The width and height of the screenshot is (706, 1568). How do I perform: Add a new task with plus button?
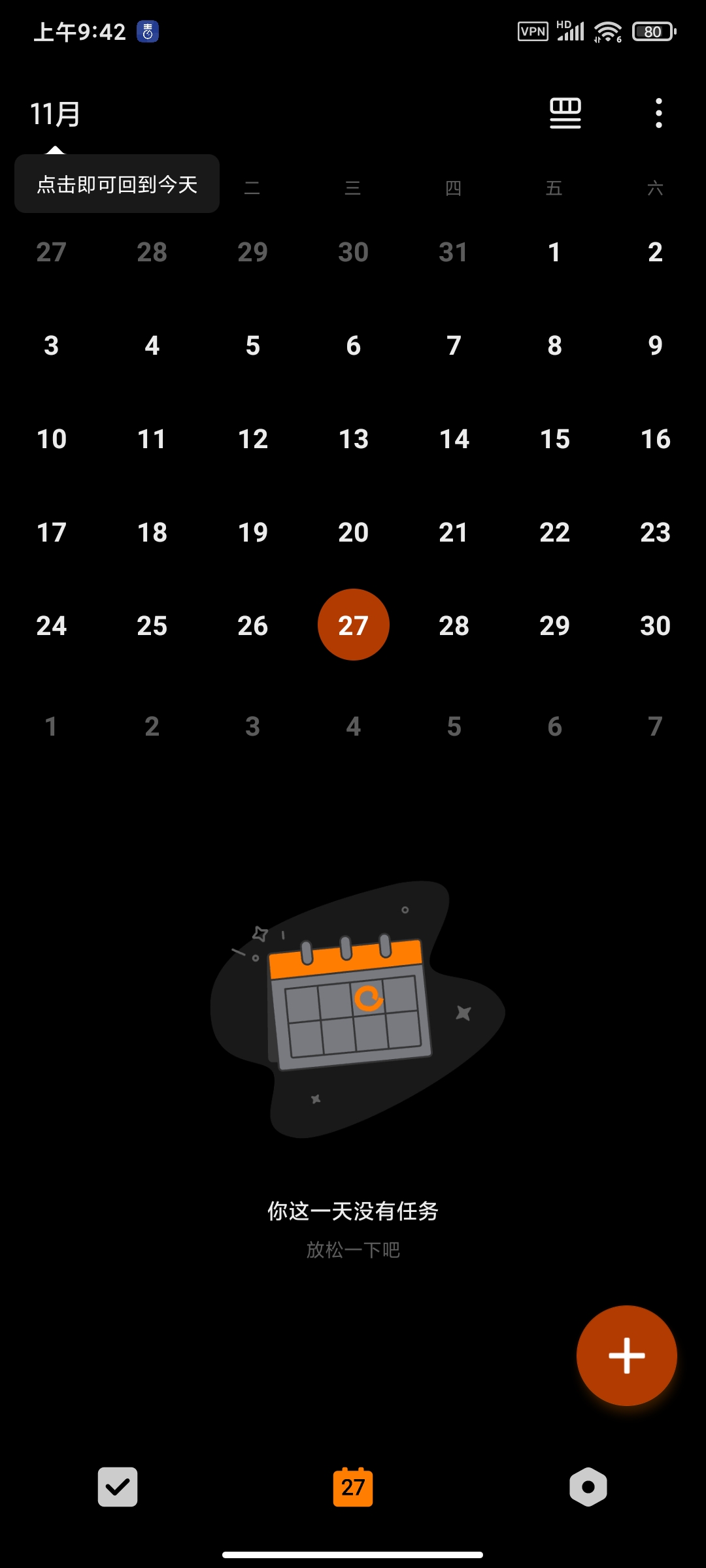coord(626,1355)
